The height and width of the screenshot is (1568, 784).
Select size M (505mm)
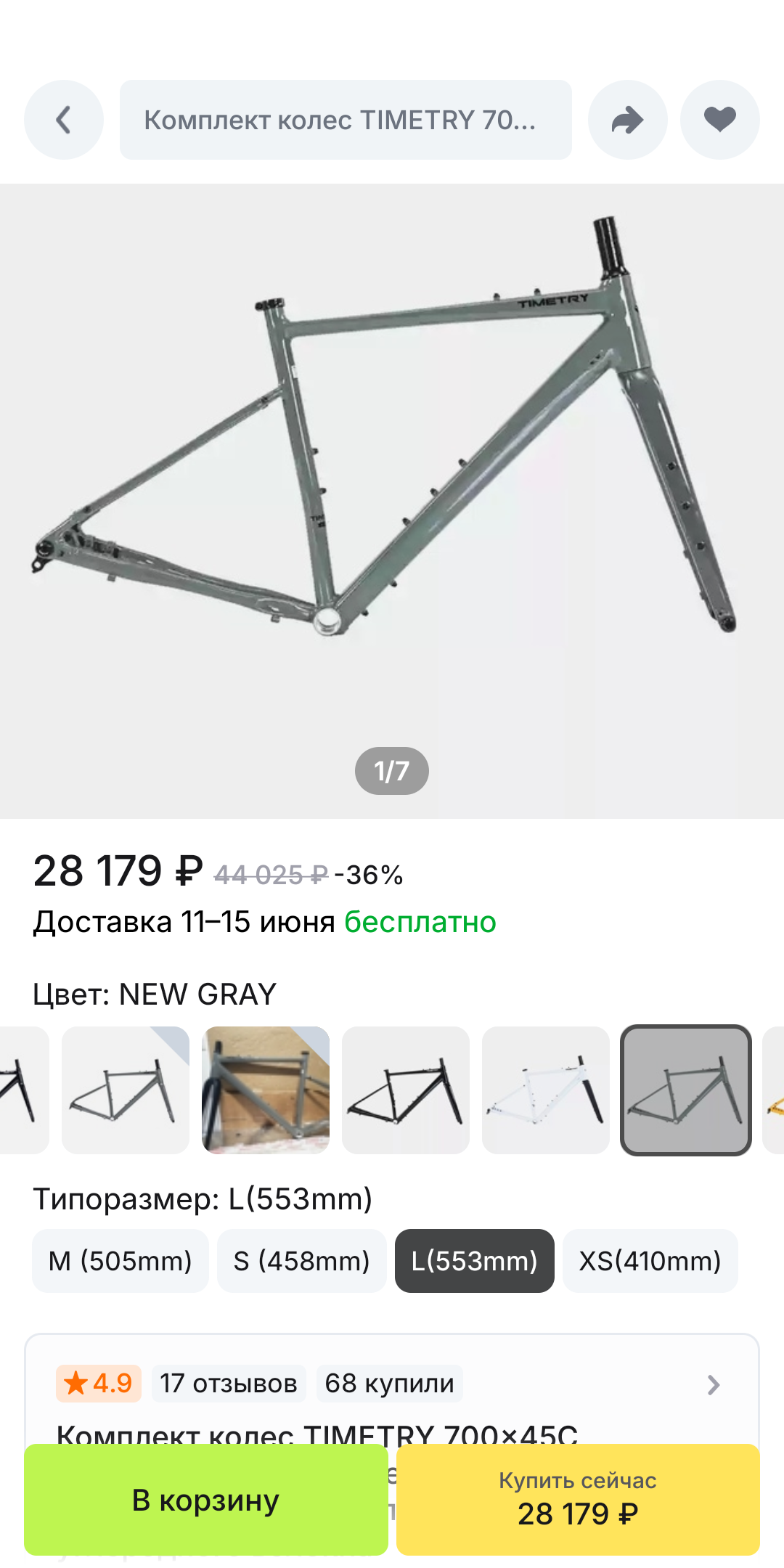tap(121, 1261)
